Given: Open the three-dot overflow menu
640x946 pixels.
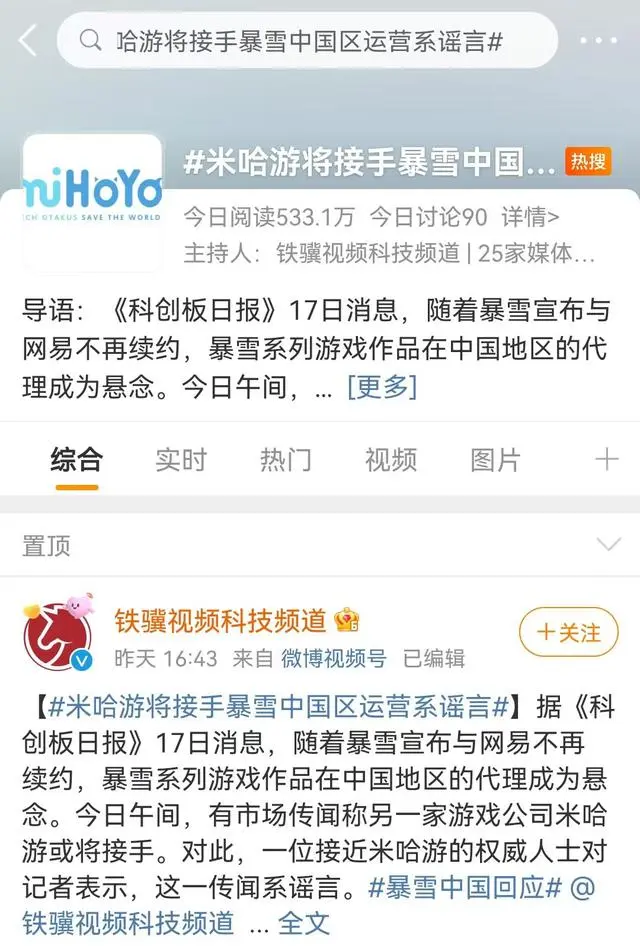Looking at the screenshot, I should point(598,41).
